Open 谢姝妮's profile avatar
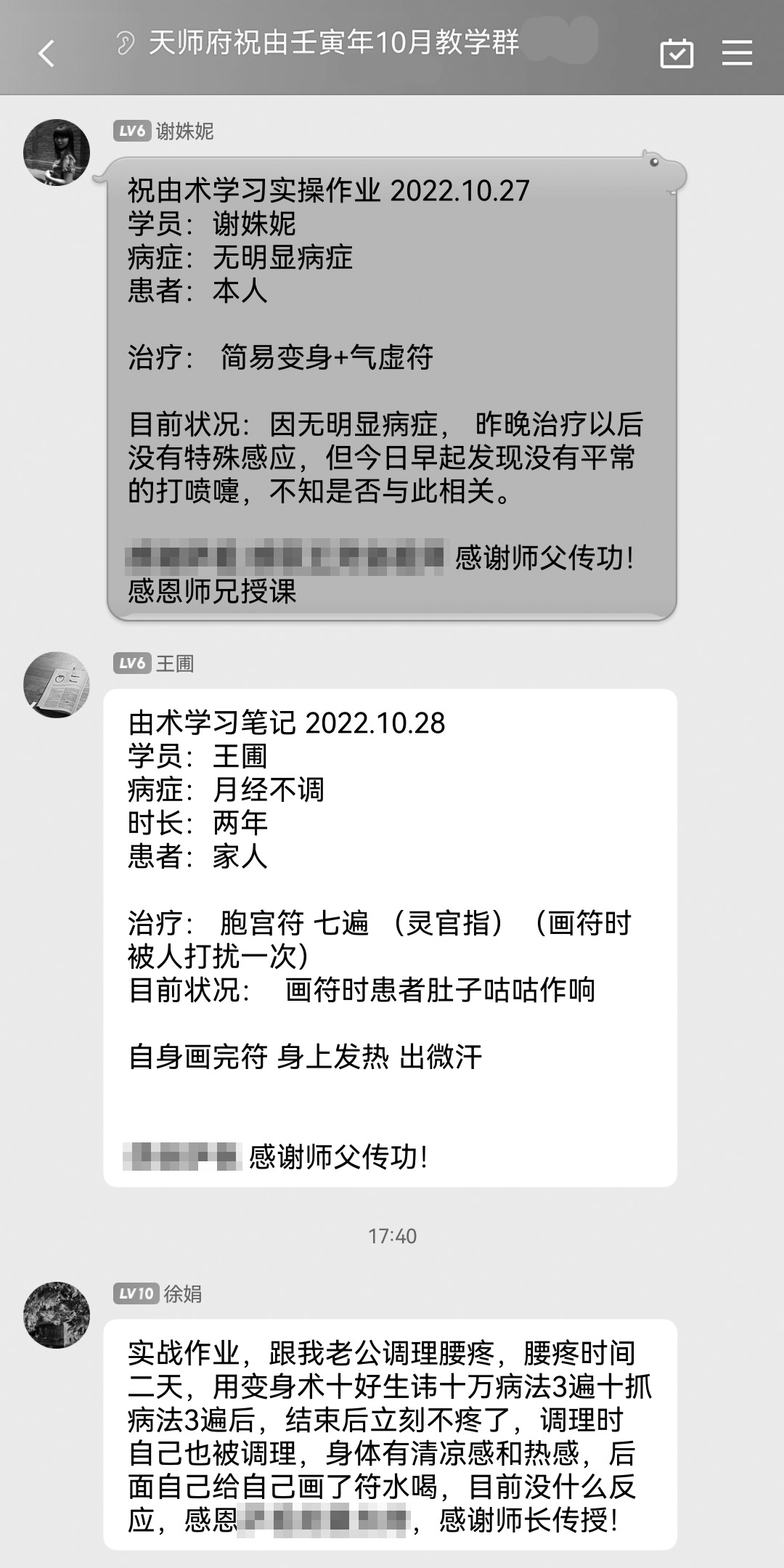The width and height of the screenshot is (784, 1568). [x=57, y=153]
